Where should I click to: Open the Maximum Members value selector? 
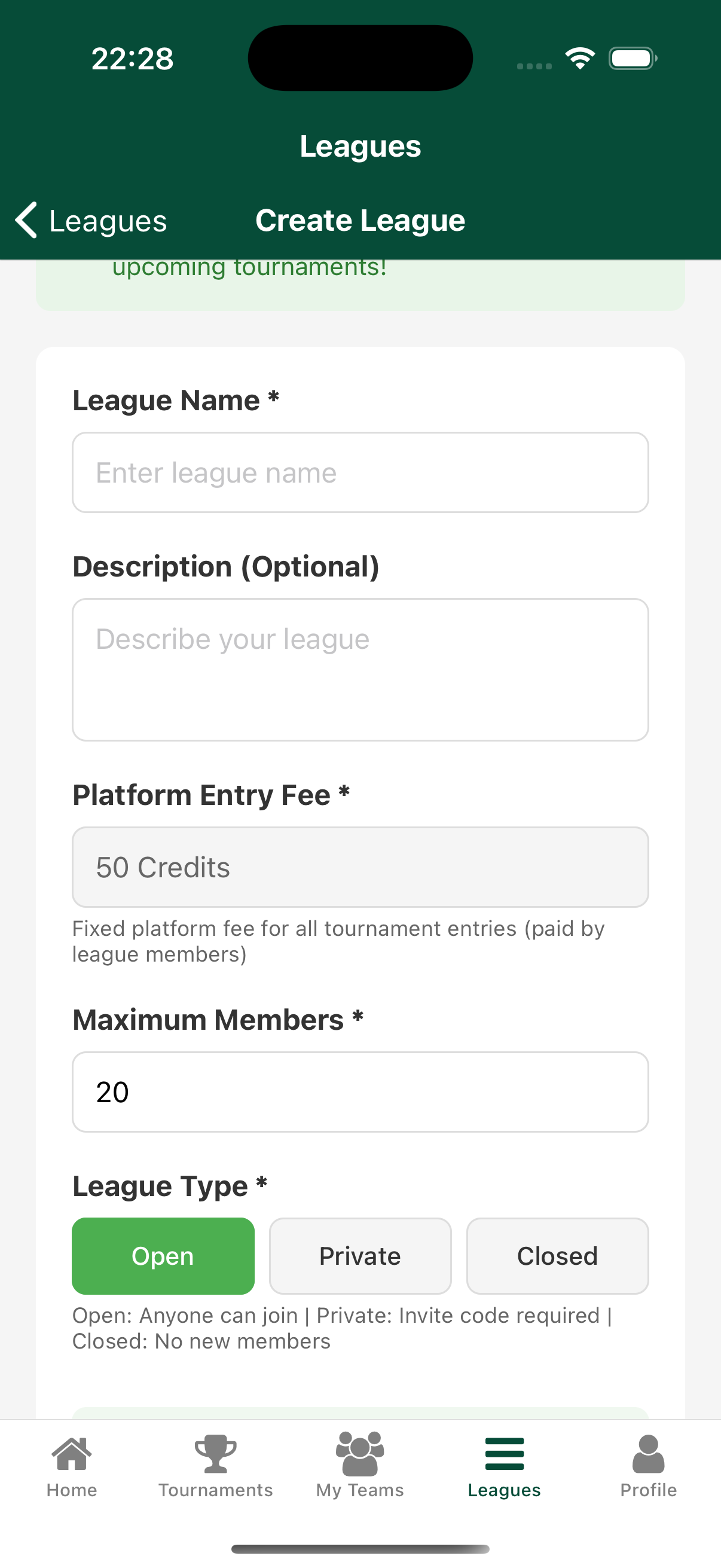point(360,1091)
